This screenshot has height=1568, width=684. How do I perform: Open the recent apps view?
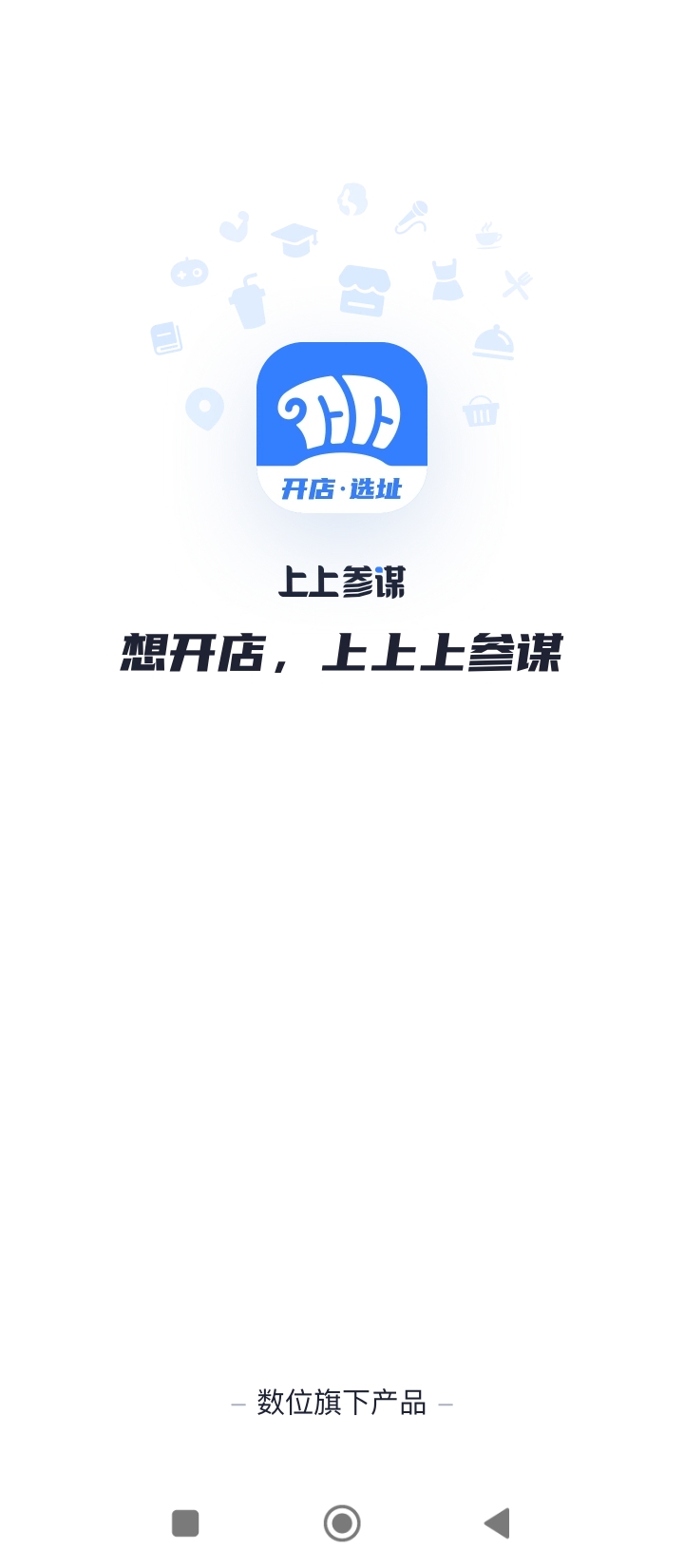[185, 1522]
